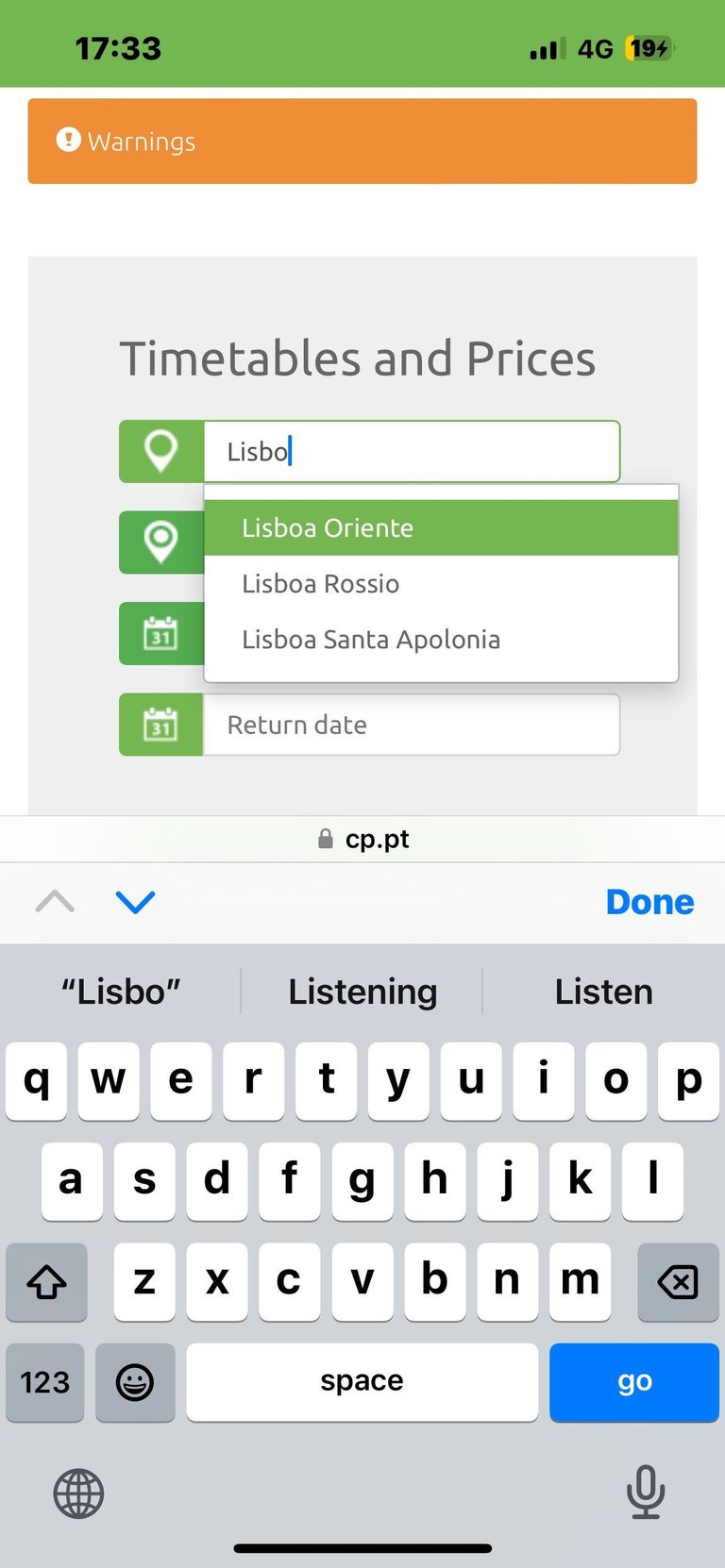Open the Return date field

(x=412, y=725)
